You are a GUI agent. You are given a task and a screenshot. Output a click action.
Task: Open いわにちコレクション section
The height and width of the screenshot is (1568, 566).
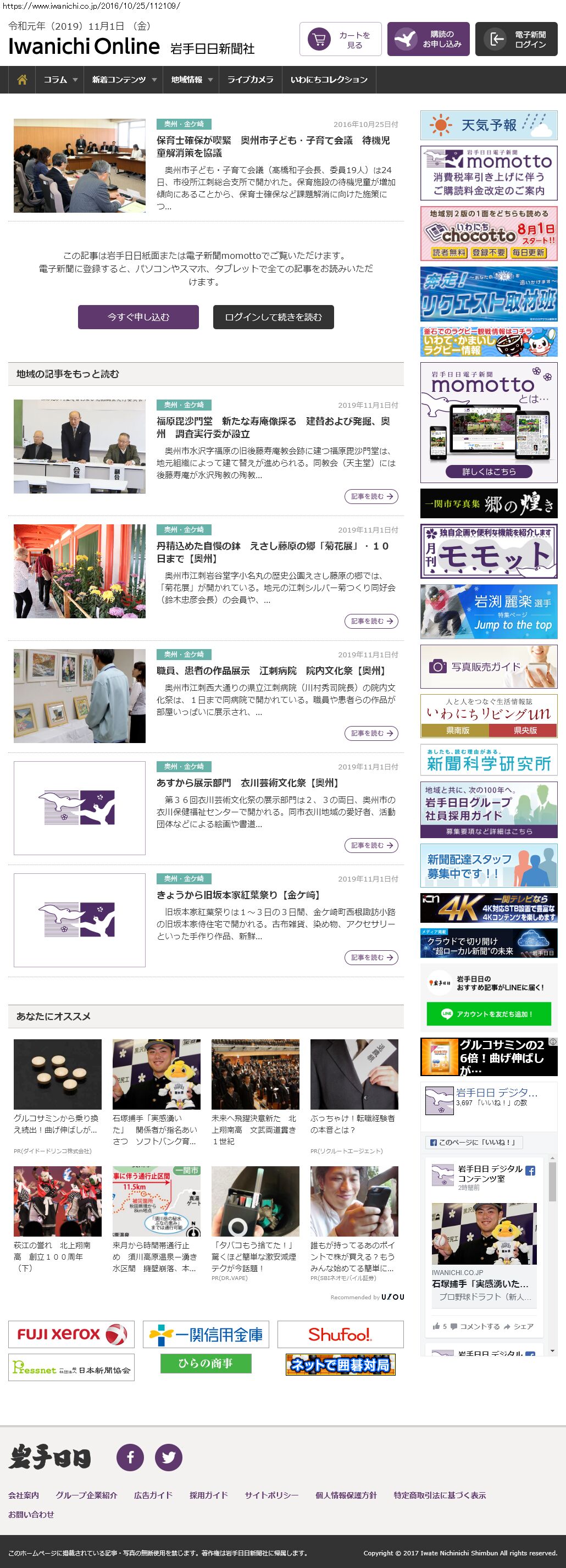pos(329,80)
